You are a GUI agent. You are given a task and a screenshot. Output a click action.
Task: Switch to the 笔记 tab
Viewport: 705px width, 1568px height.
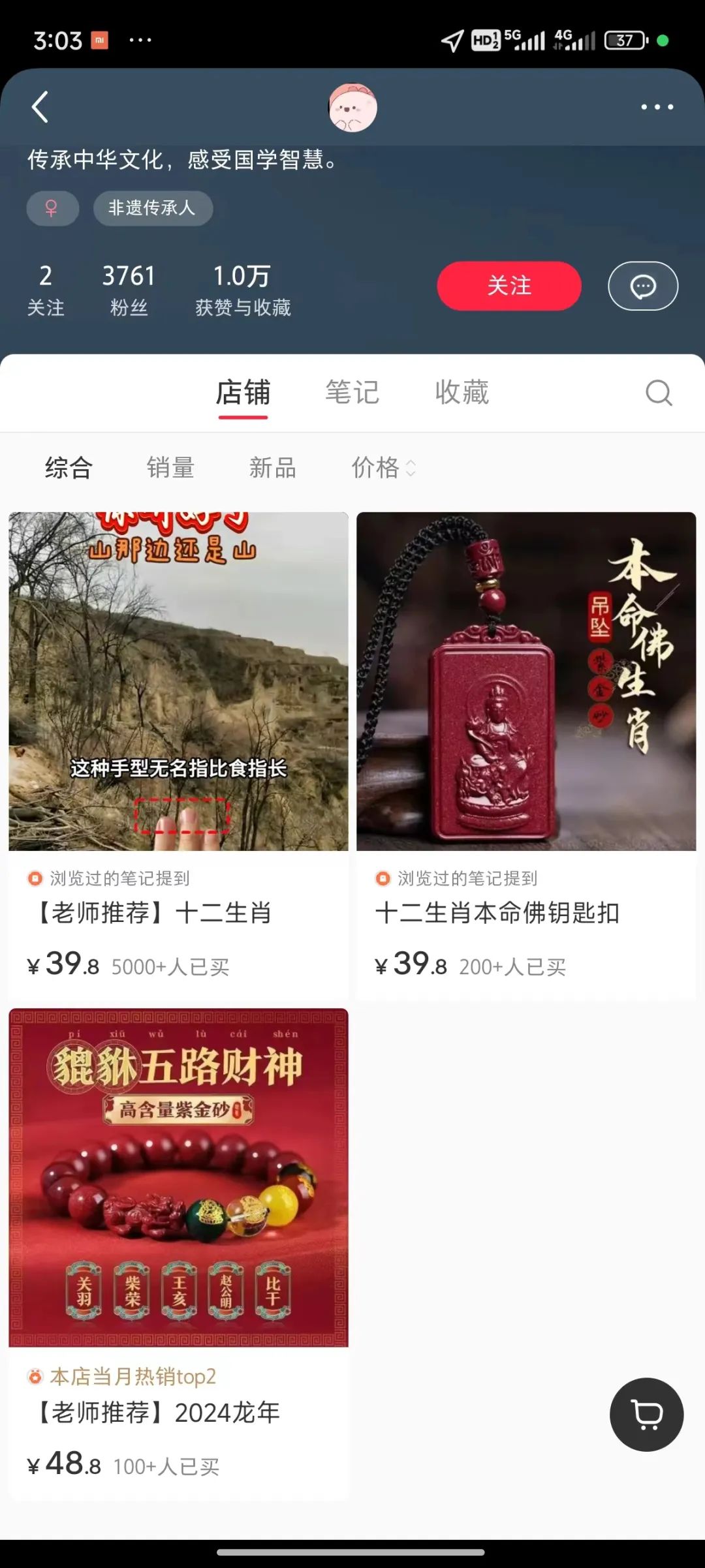pos(352,392)
